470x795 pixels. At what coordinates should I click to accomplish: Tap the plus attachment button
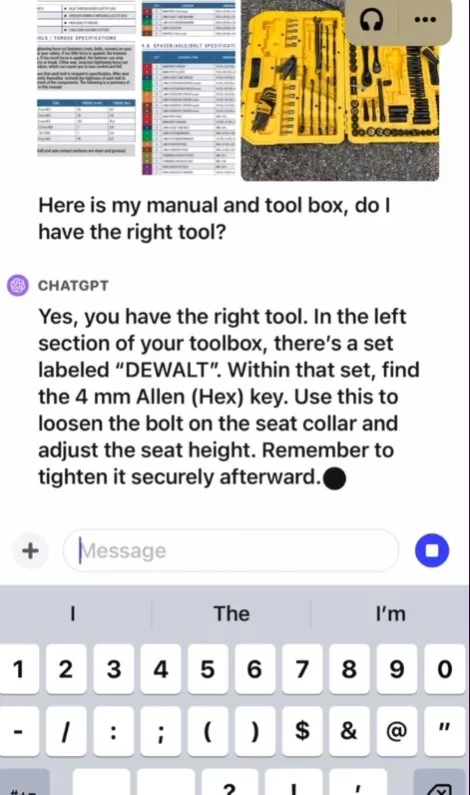pos(30,551)
